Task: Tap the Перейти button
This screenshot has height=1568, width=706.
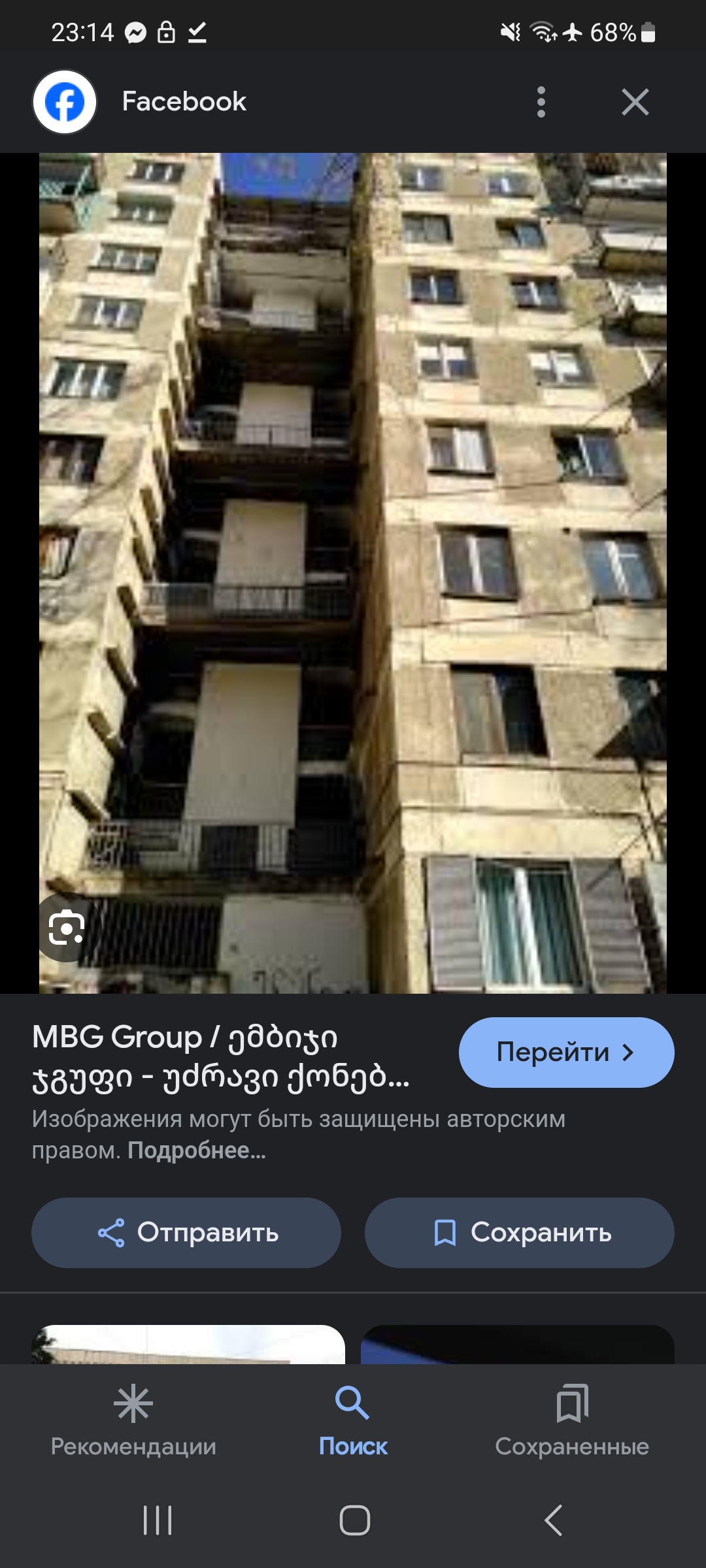Action: (x=566, y=1053)
